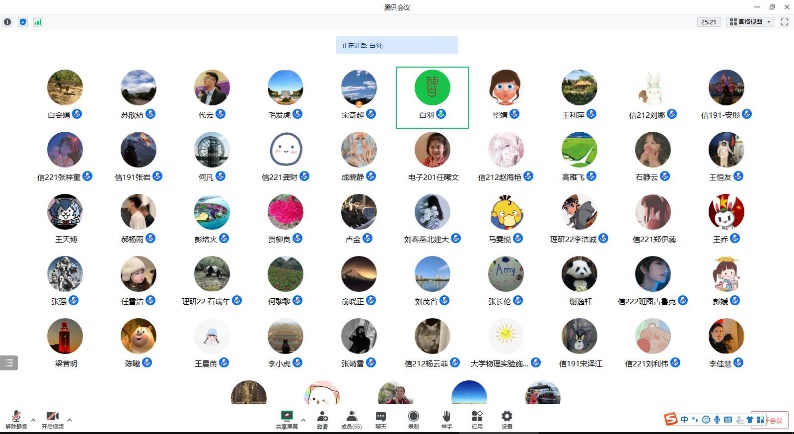Close the meeting window
Screen dimensions: 794x434
click(x=785, y=6)
